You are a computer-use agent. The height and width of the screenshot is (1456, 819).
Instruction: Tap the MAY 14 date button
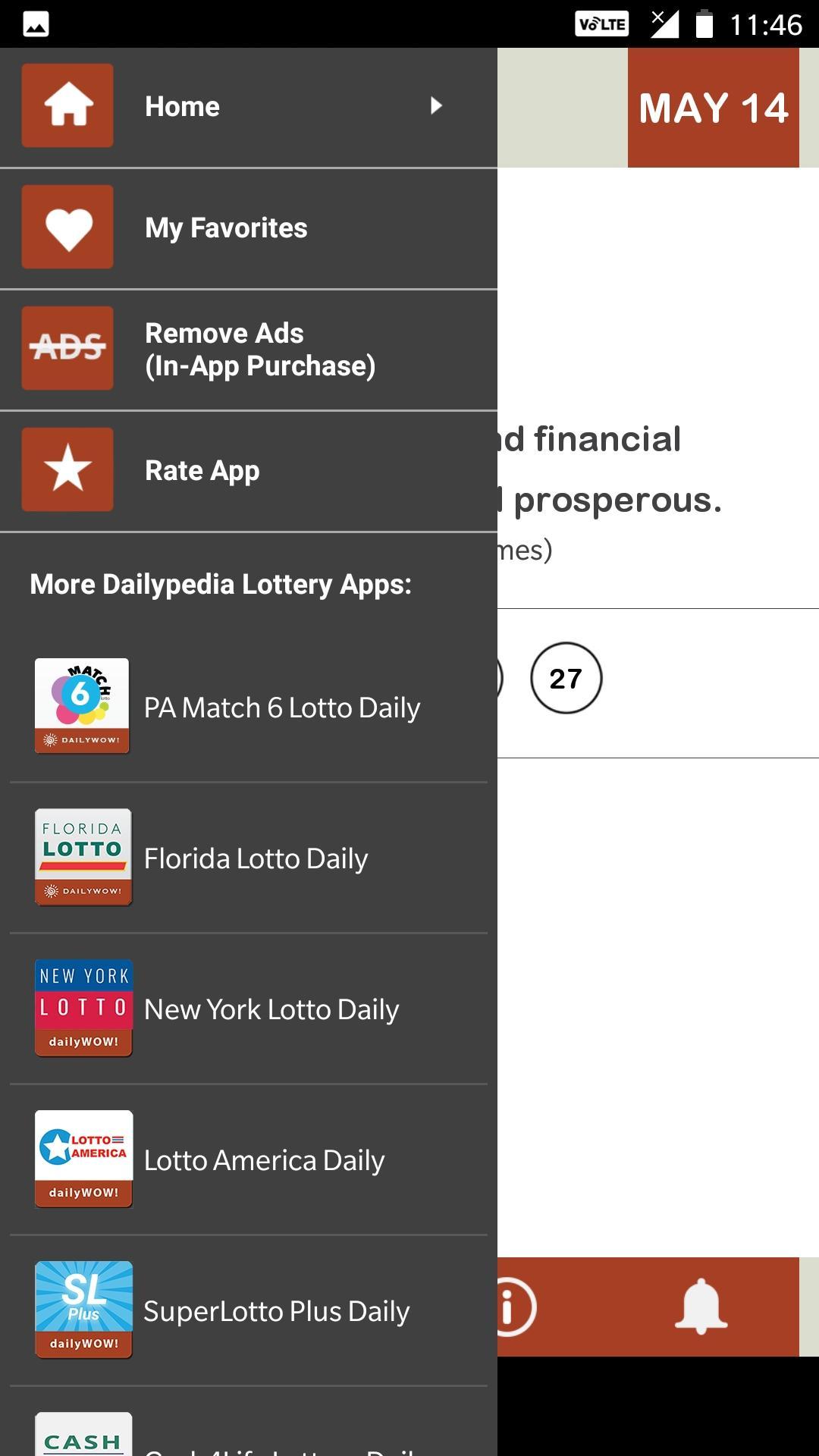(713, 108)
